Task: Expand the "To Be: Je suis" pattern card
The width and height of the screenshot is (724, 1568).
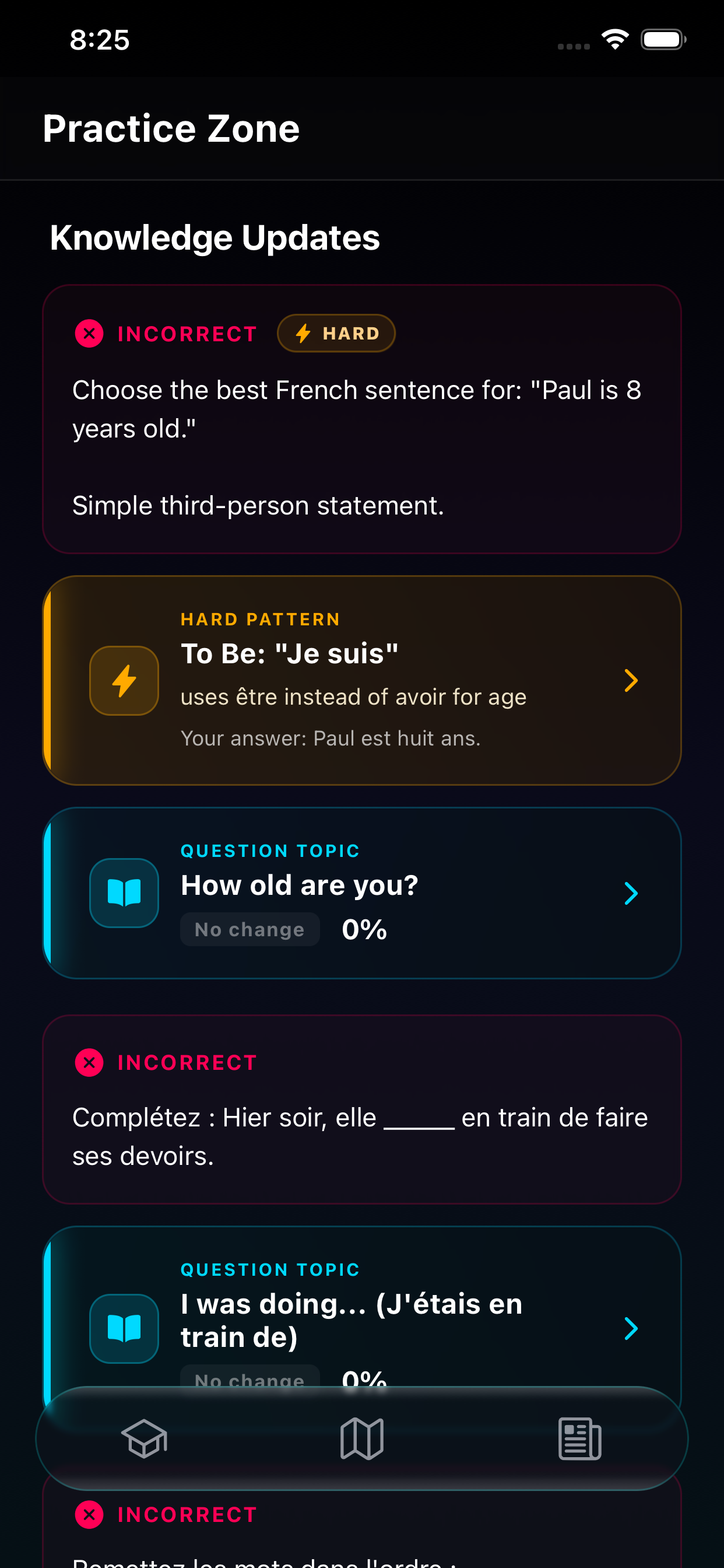Action: pos(631,681)
